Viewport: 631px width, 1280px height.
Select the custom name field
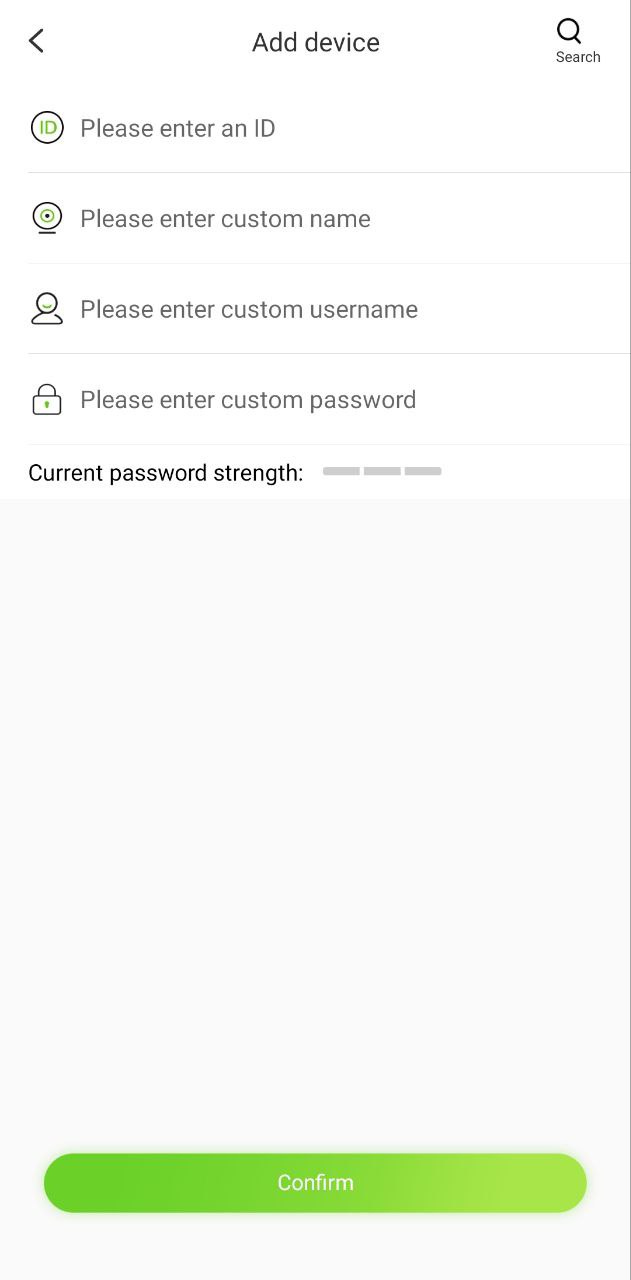(340, 219)
